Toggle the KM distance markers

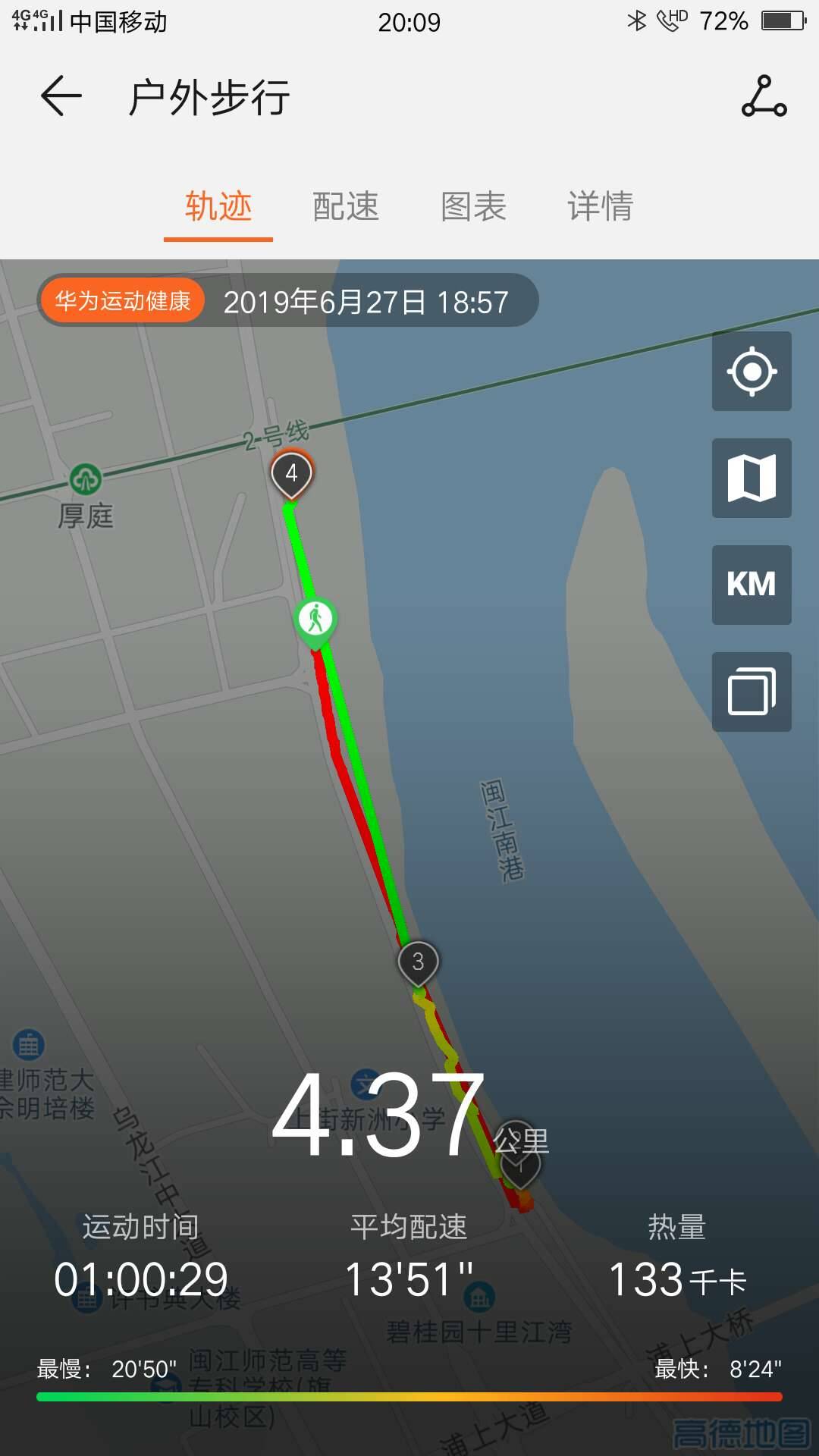pos(752,585)
